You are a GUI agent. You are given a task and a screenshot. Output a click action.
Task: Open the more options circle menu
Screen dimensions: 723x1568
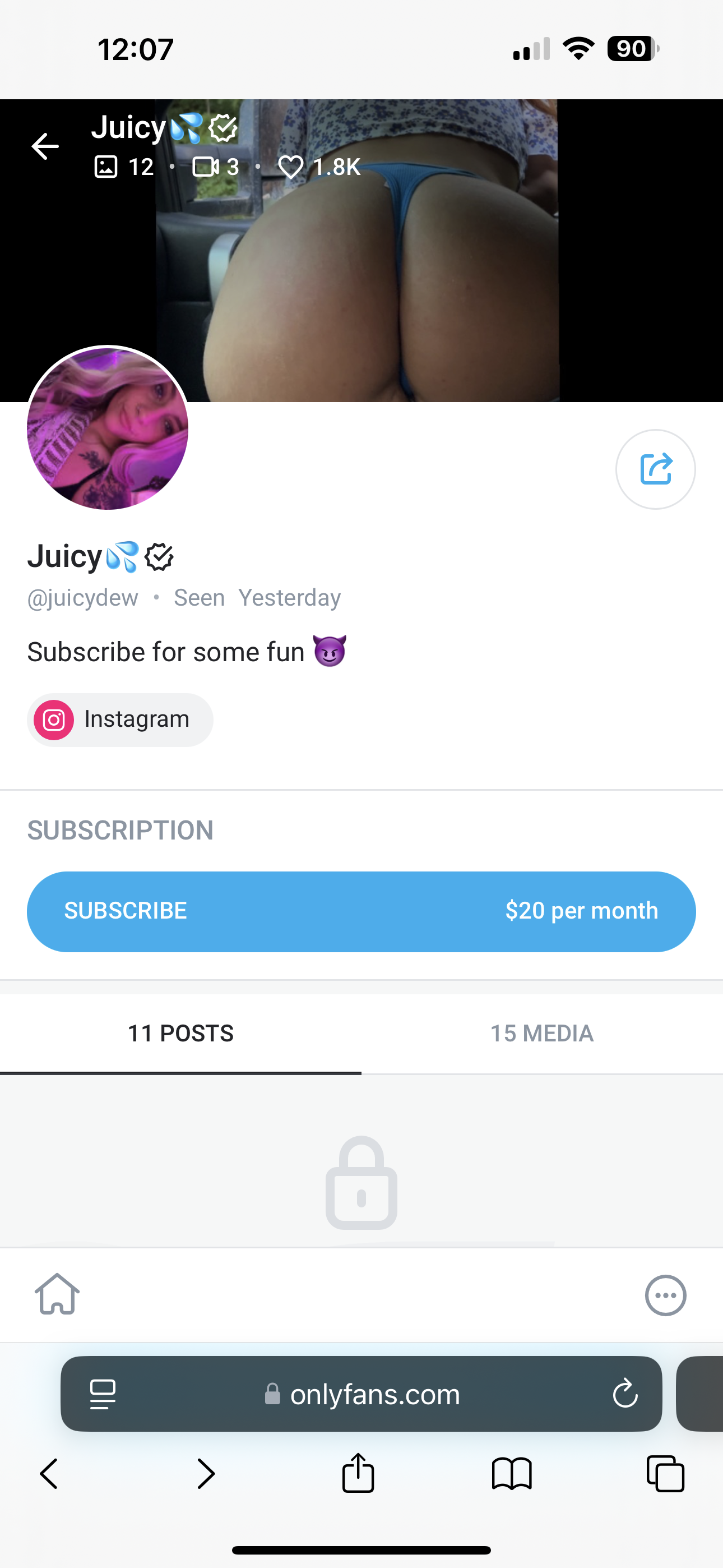[x=665, y=1295]
